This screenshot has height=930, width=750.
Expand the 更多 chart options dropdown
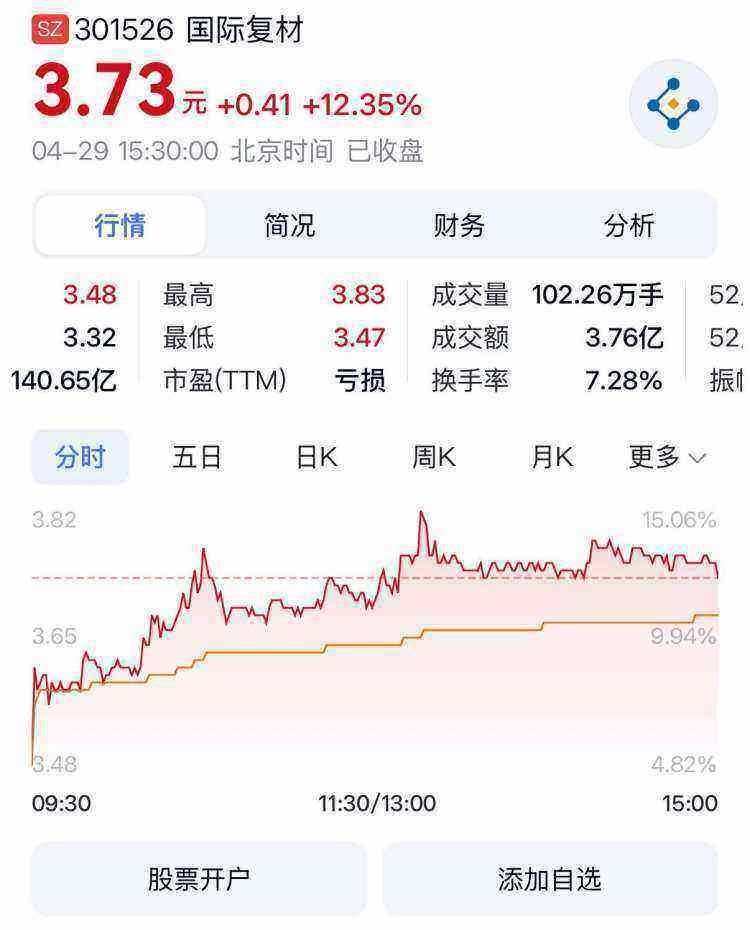pos(667,458)
